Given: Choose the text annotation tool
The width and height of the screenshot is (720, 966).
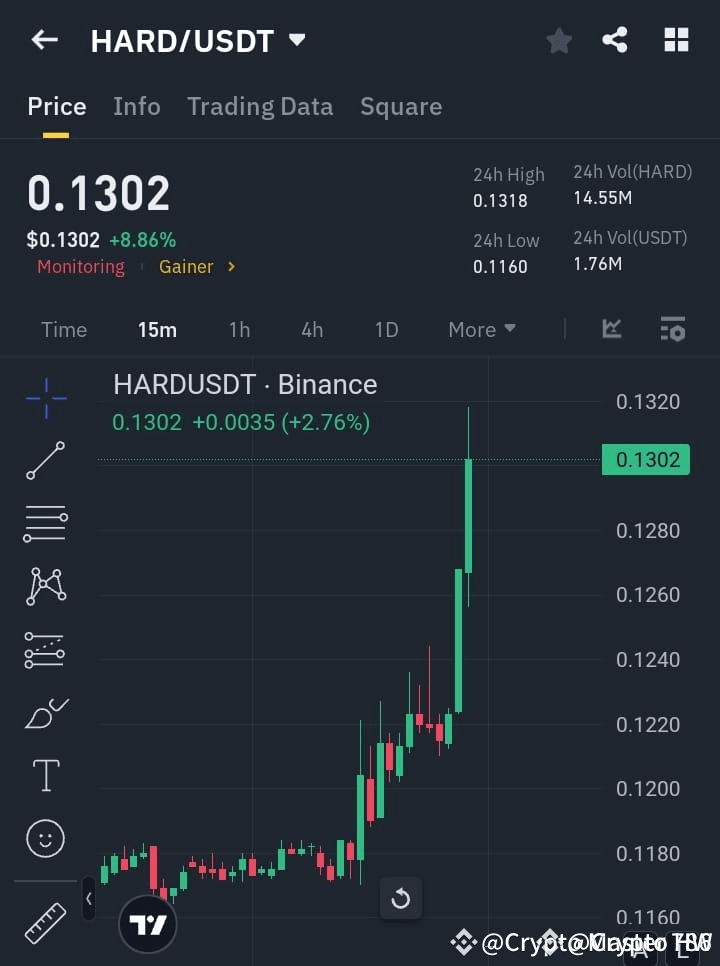Looking at the screenshot, I should click(46, 775).
